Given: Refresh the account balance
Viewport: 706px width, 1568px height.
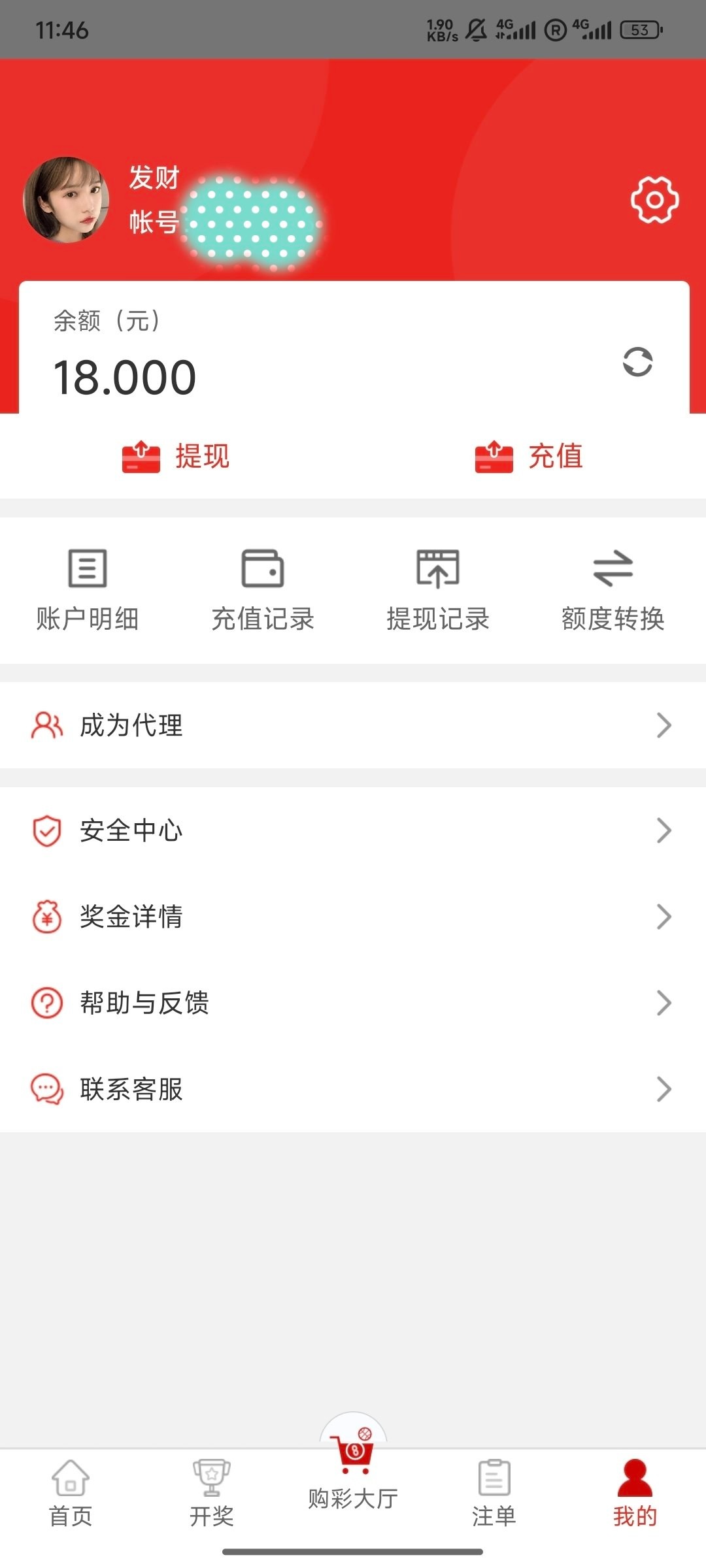Looking at the screenshot, I should (x=637, y=362).
